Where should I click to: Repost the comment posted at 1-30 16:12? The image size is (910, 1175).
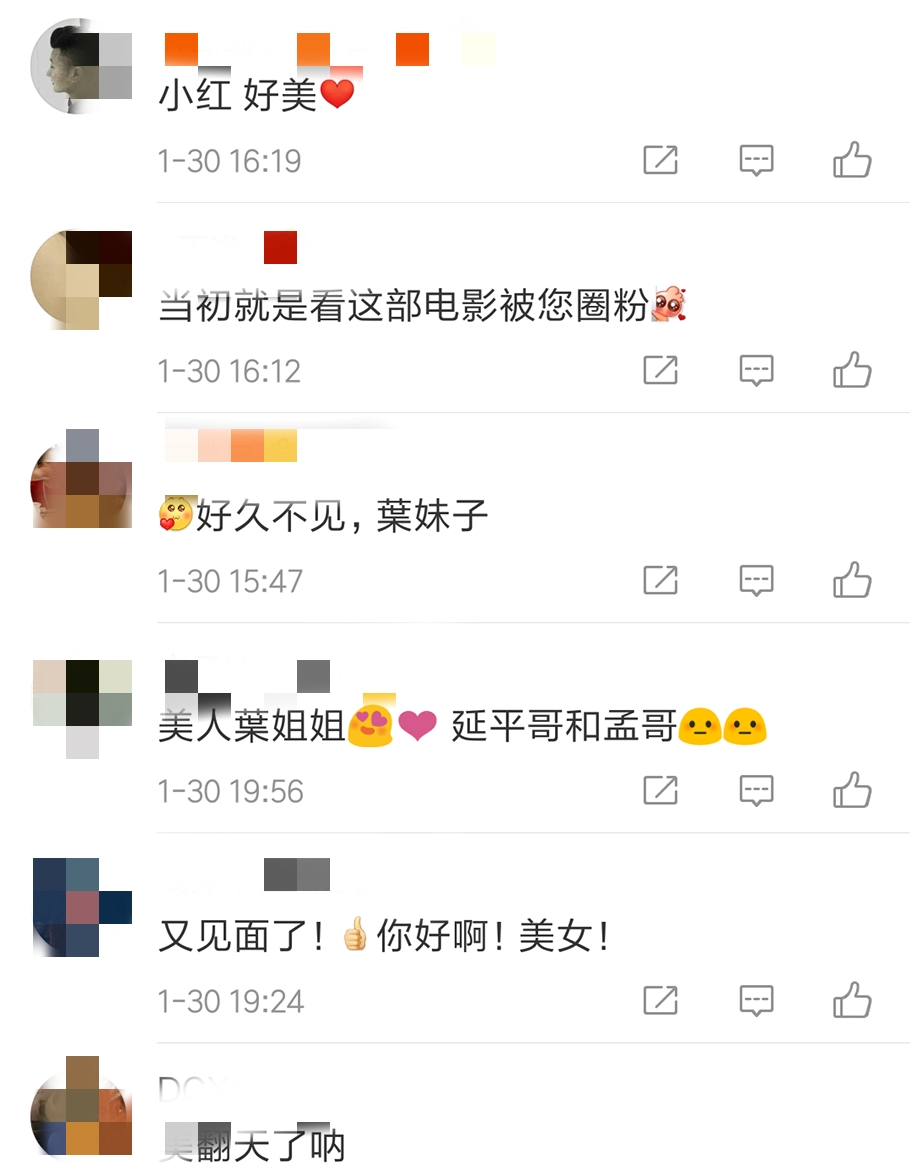660,370
